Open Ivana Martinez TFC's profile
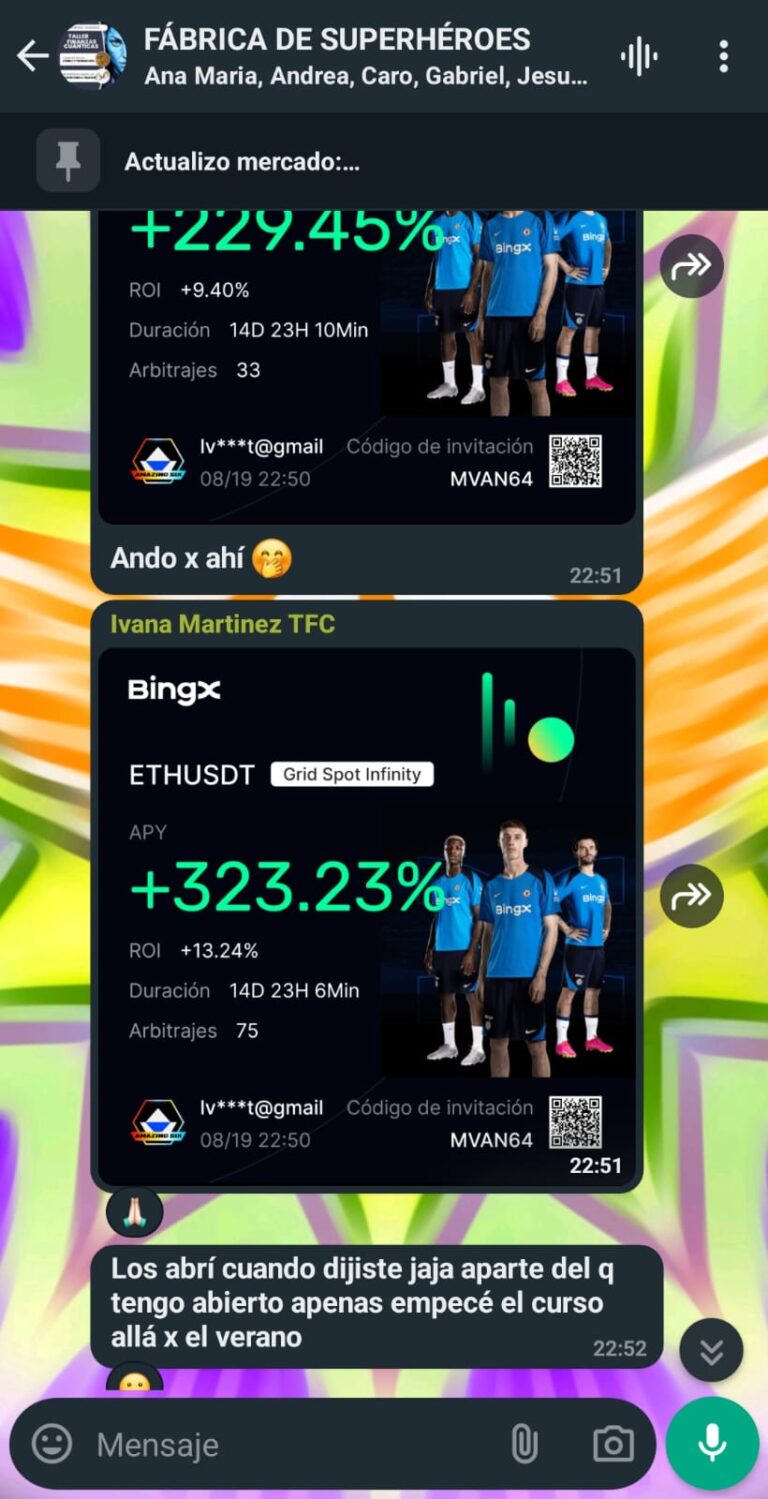Screen dimensions: 768x1499 (222, 624)
